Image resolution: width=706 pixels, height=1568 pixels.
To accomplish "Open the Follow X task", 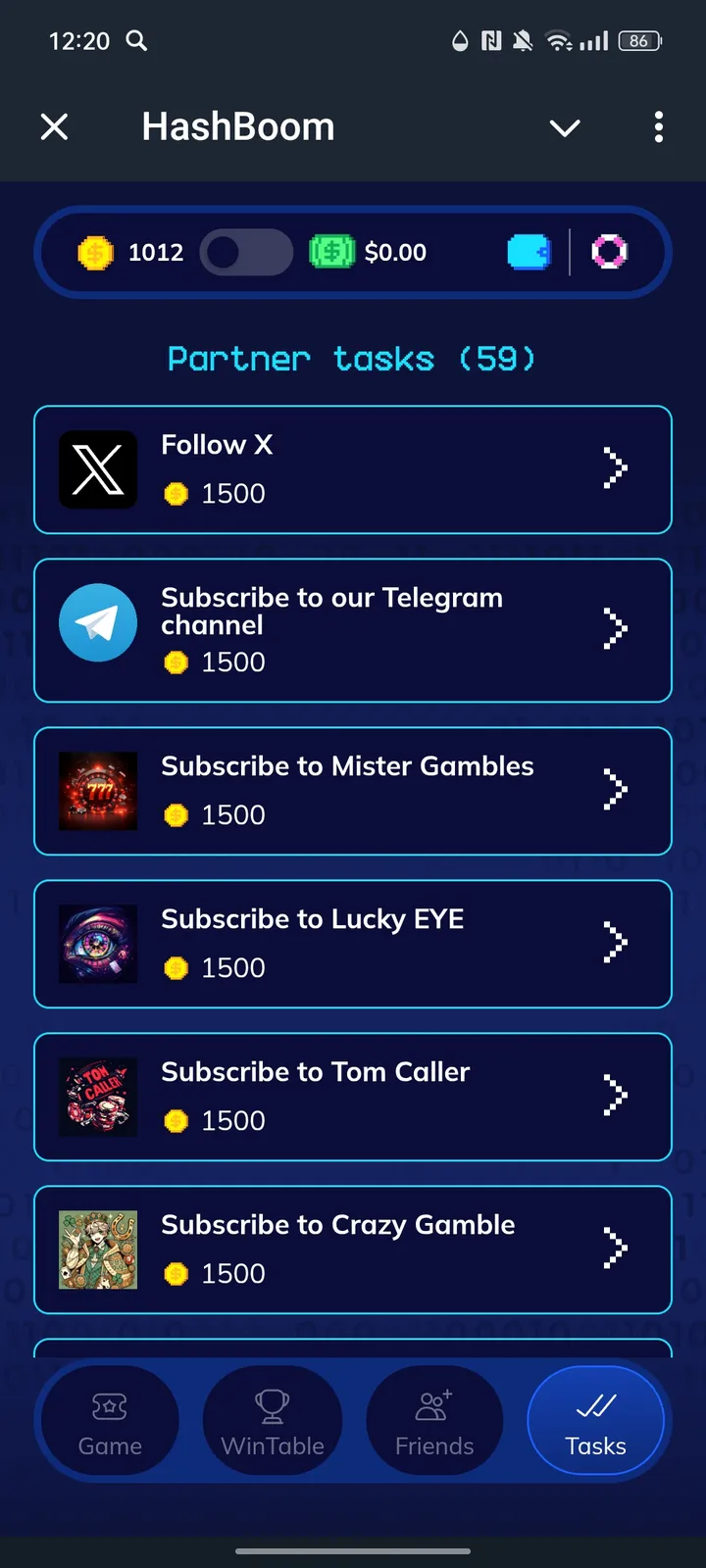I will [353, 469].
